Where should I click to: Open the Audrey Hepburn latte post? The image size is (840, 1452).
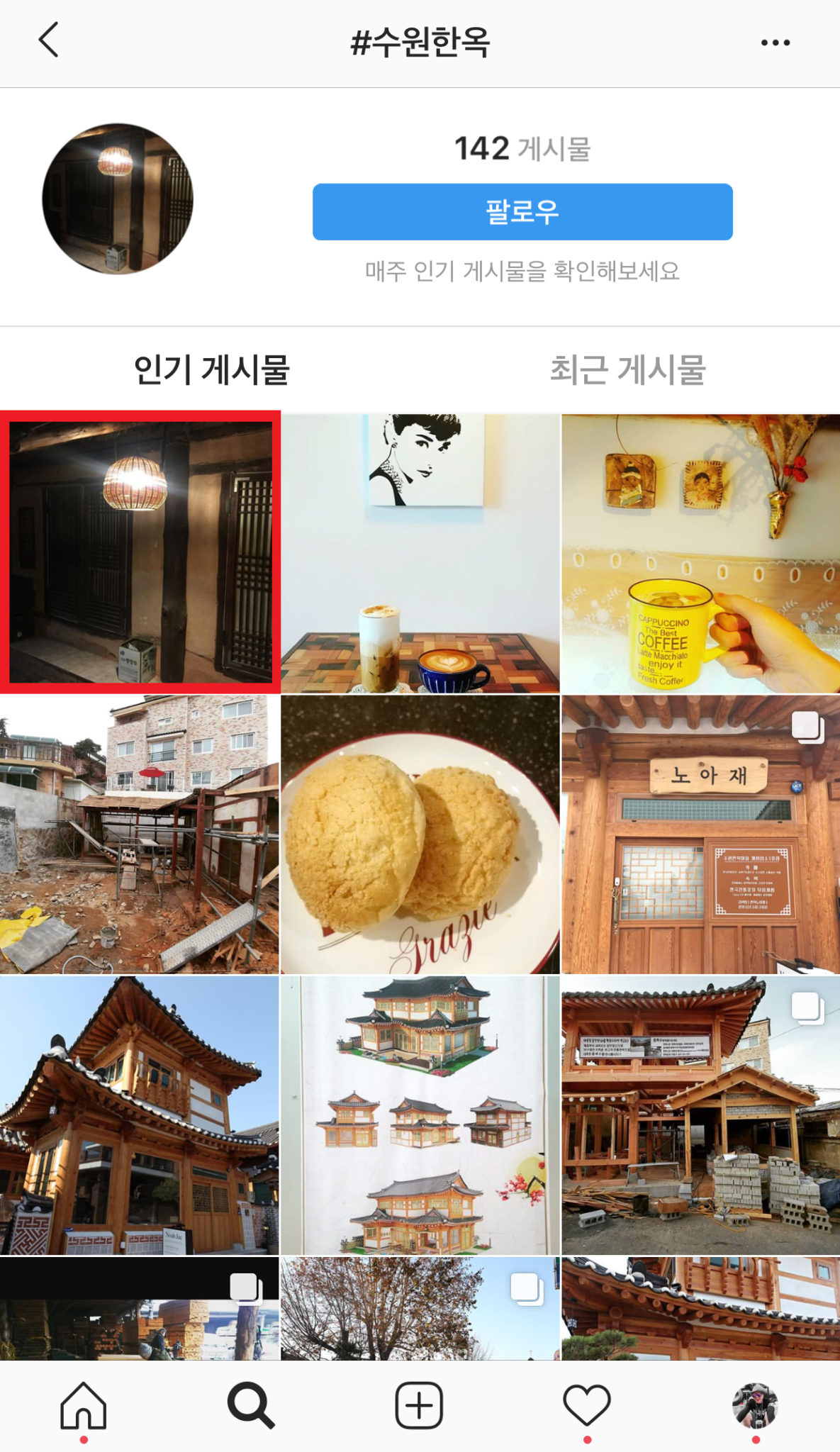[420, 554]
